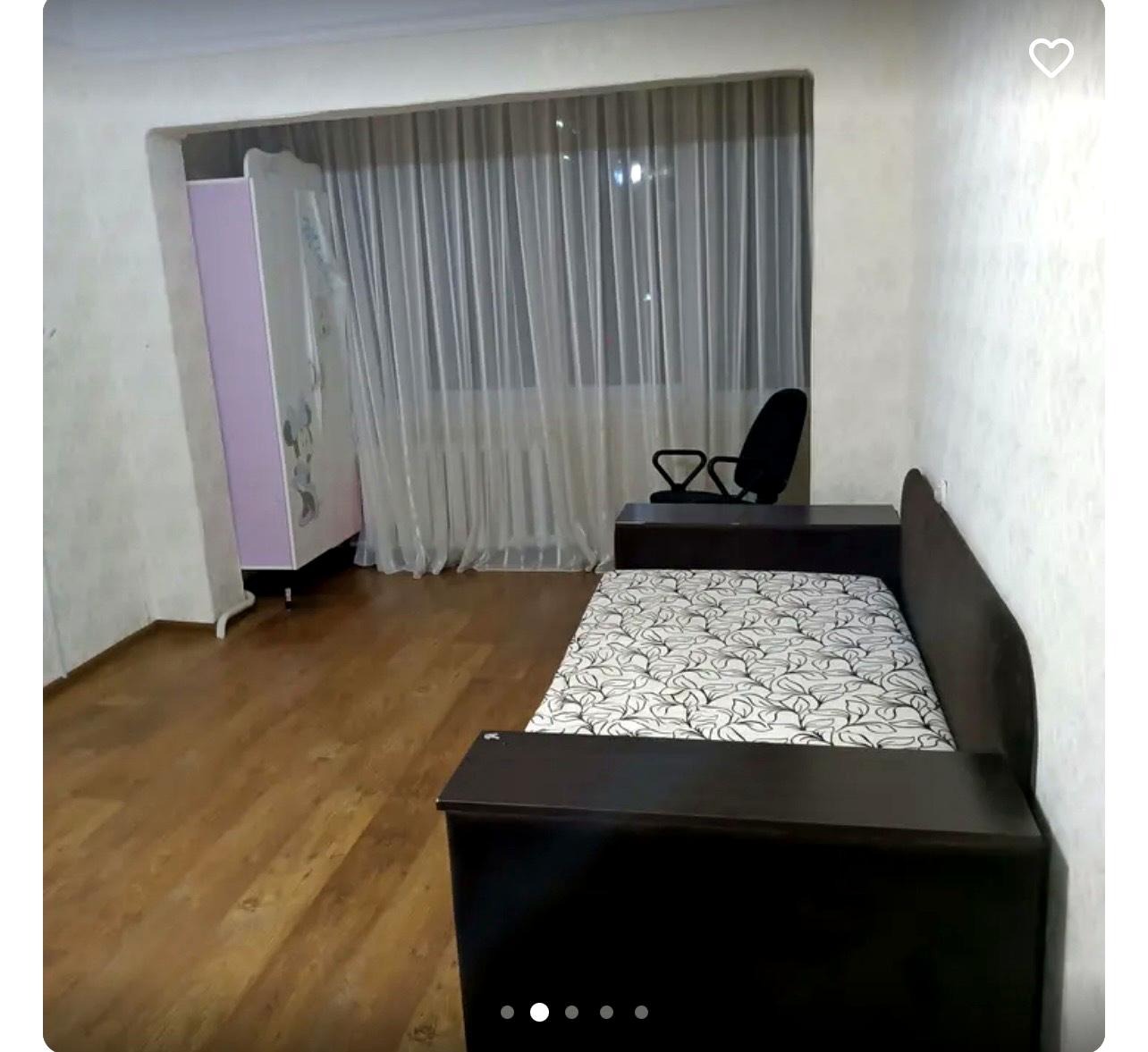Jump to the first photo dot
1148x1052 pixels.
click(507, 1012)
